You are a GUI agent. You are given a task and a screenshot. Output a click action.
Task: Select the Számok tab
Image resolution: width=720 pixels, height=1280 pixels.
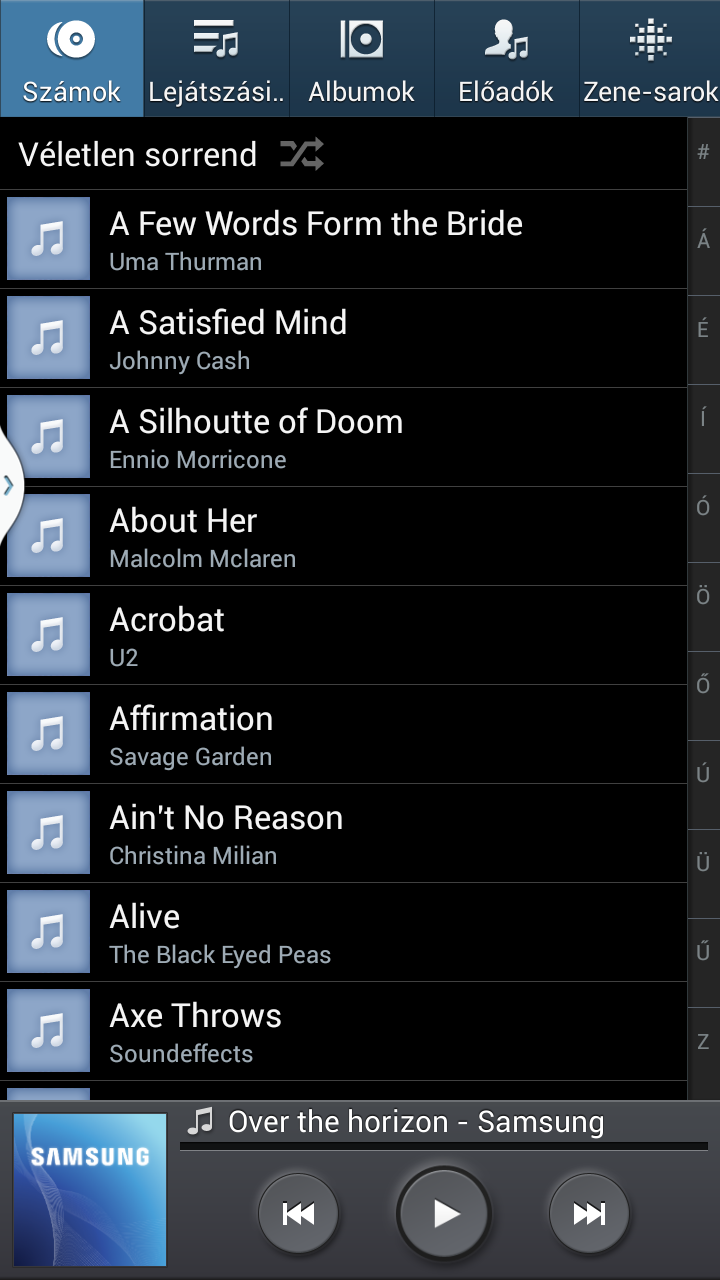[72, 60]
